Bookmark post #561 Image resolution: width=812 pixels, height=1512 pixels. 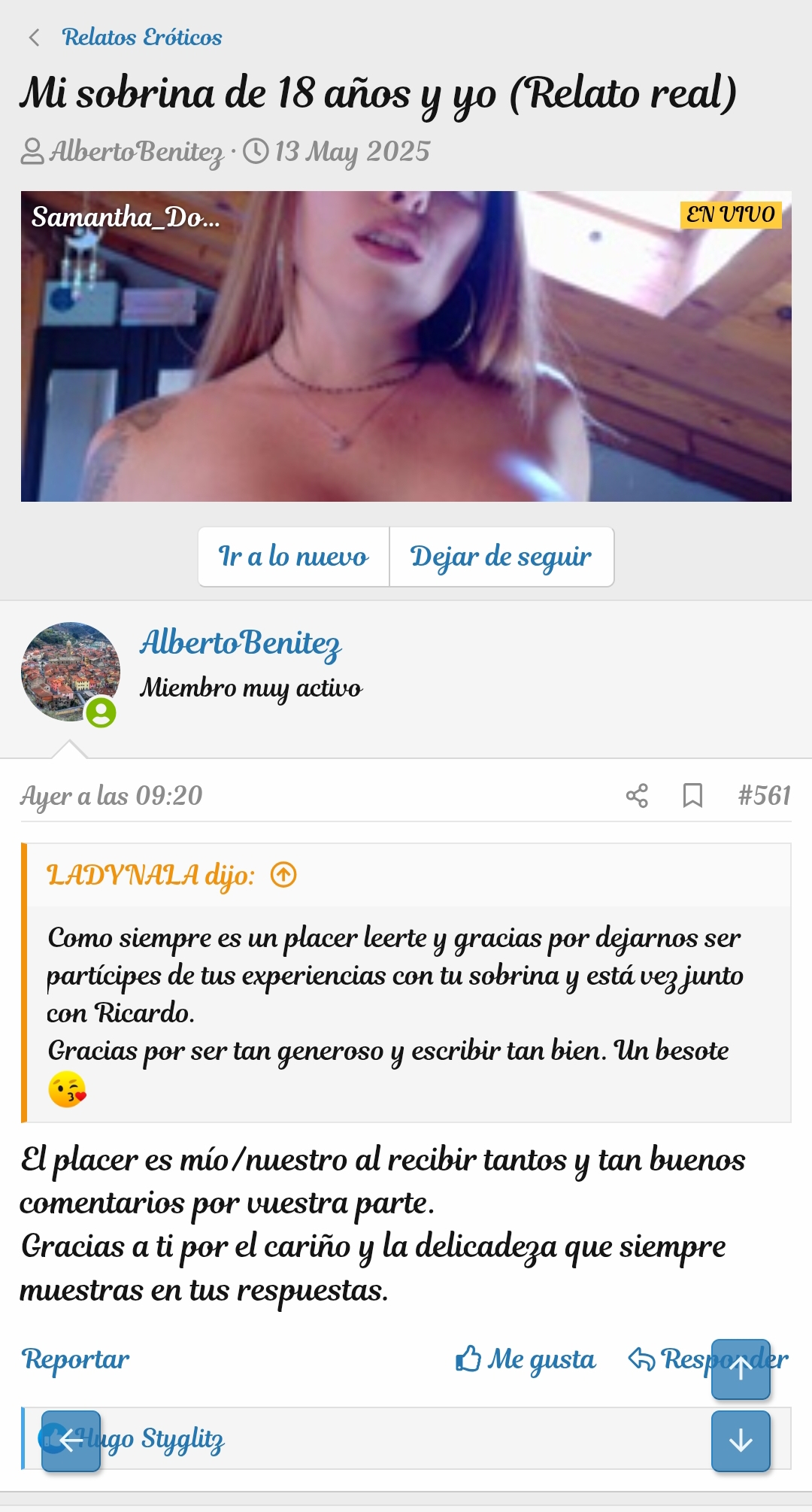pos(692,796)
